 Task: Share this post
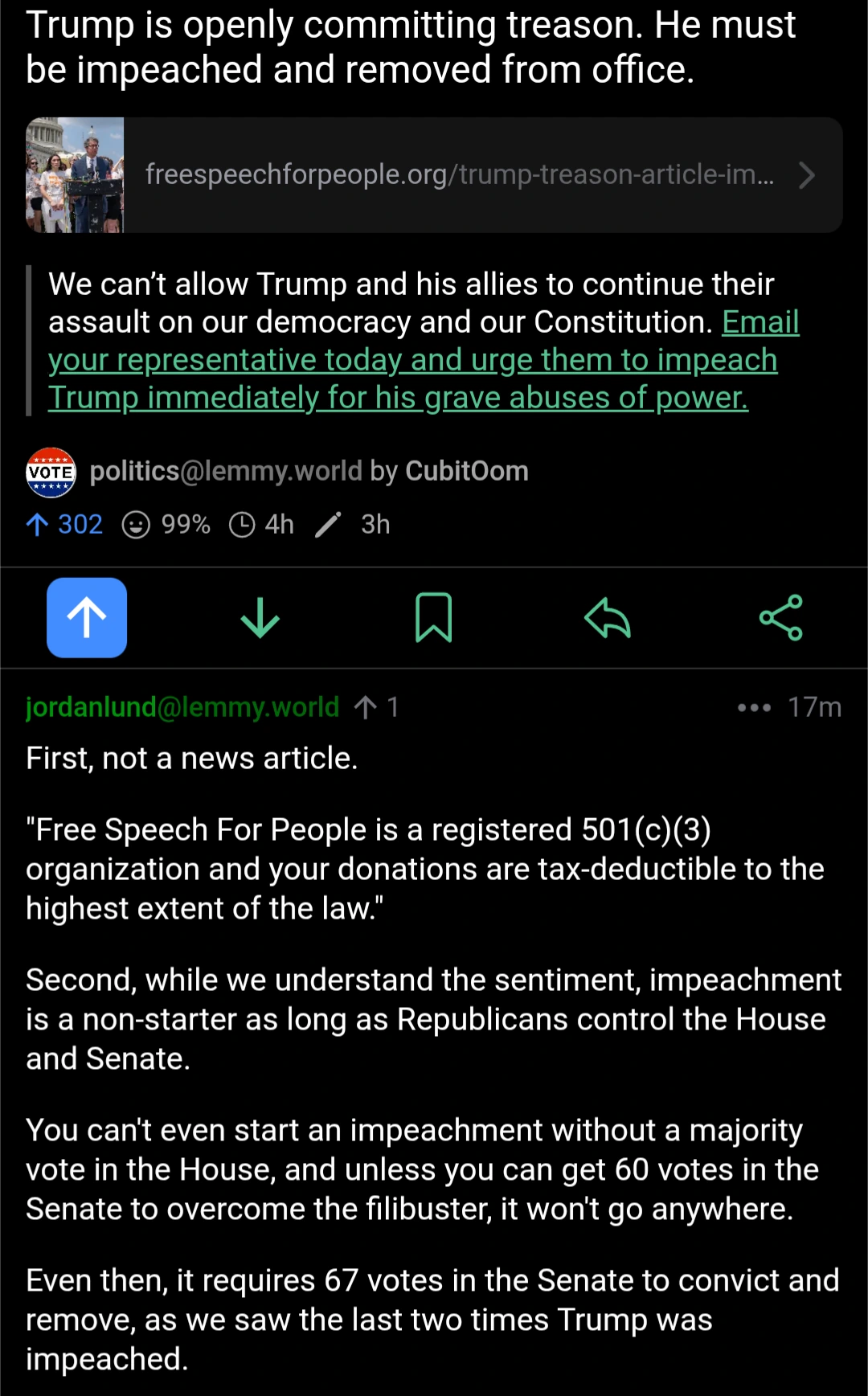(780, 617)
